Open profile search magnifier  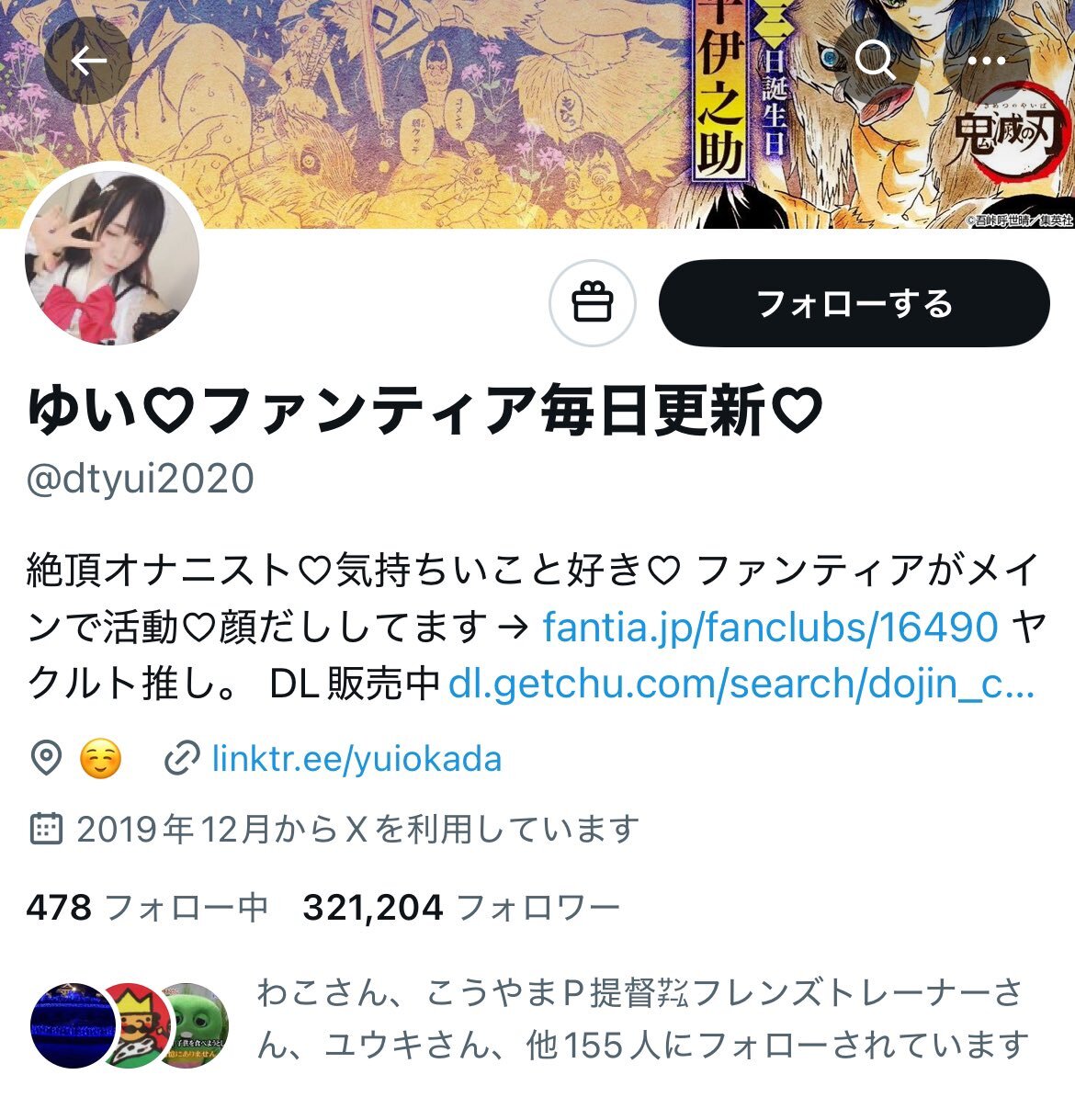tap(875, 61)
